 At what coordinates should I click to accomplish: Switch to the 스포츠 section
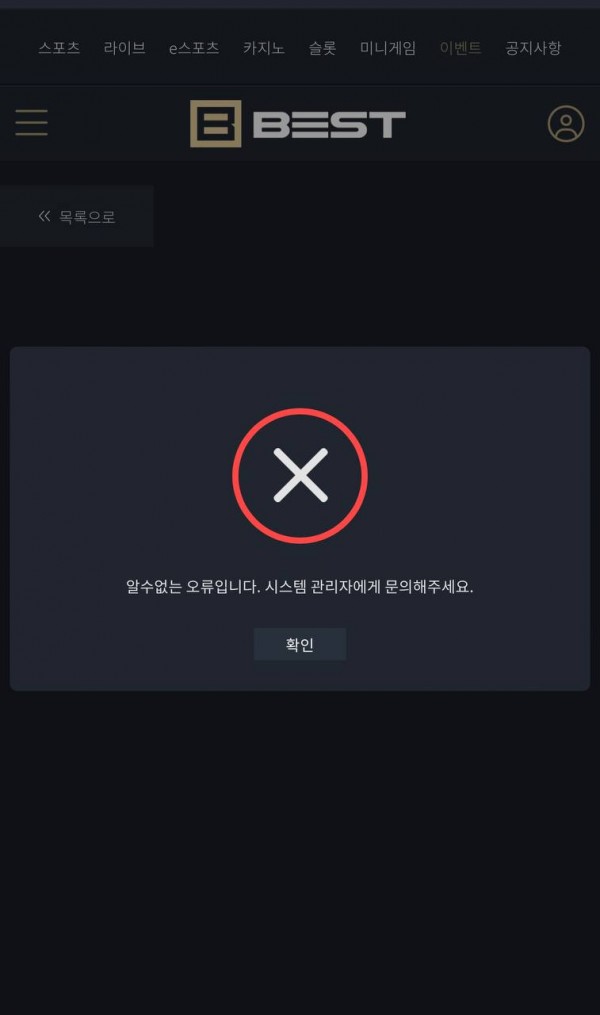pos(59,48)
